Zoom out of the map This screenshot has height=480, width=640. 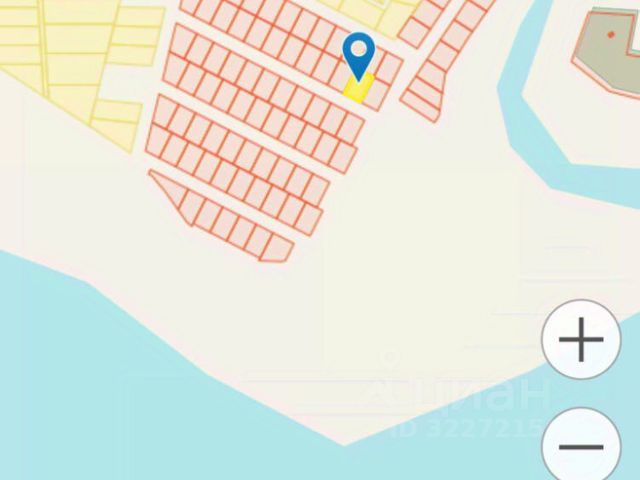click(x=583, y=446)
